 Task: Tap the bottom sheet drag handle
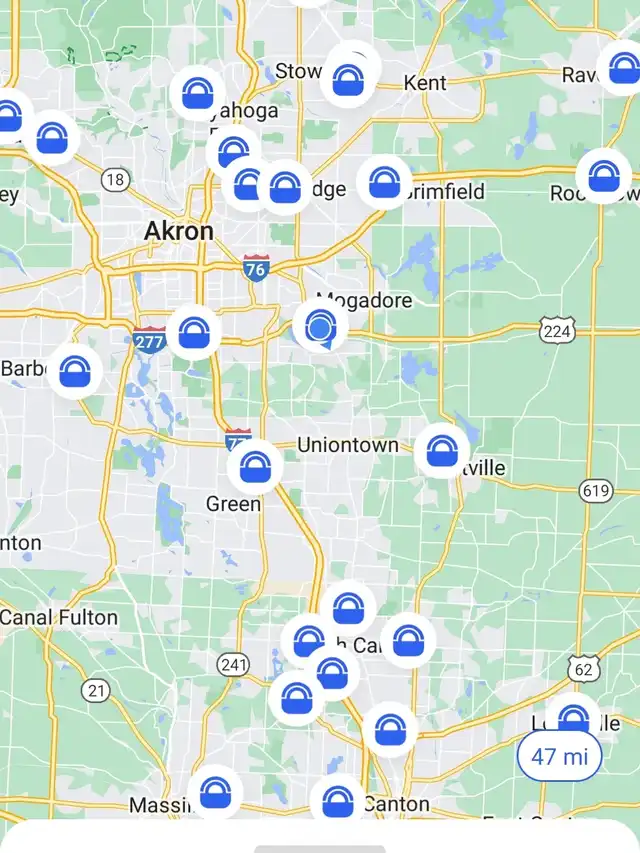point(320,849)
